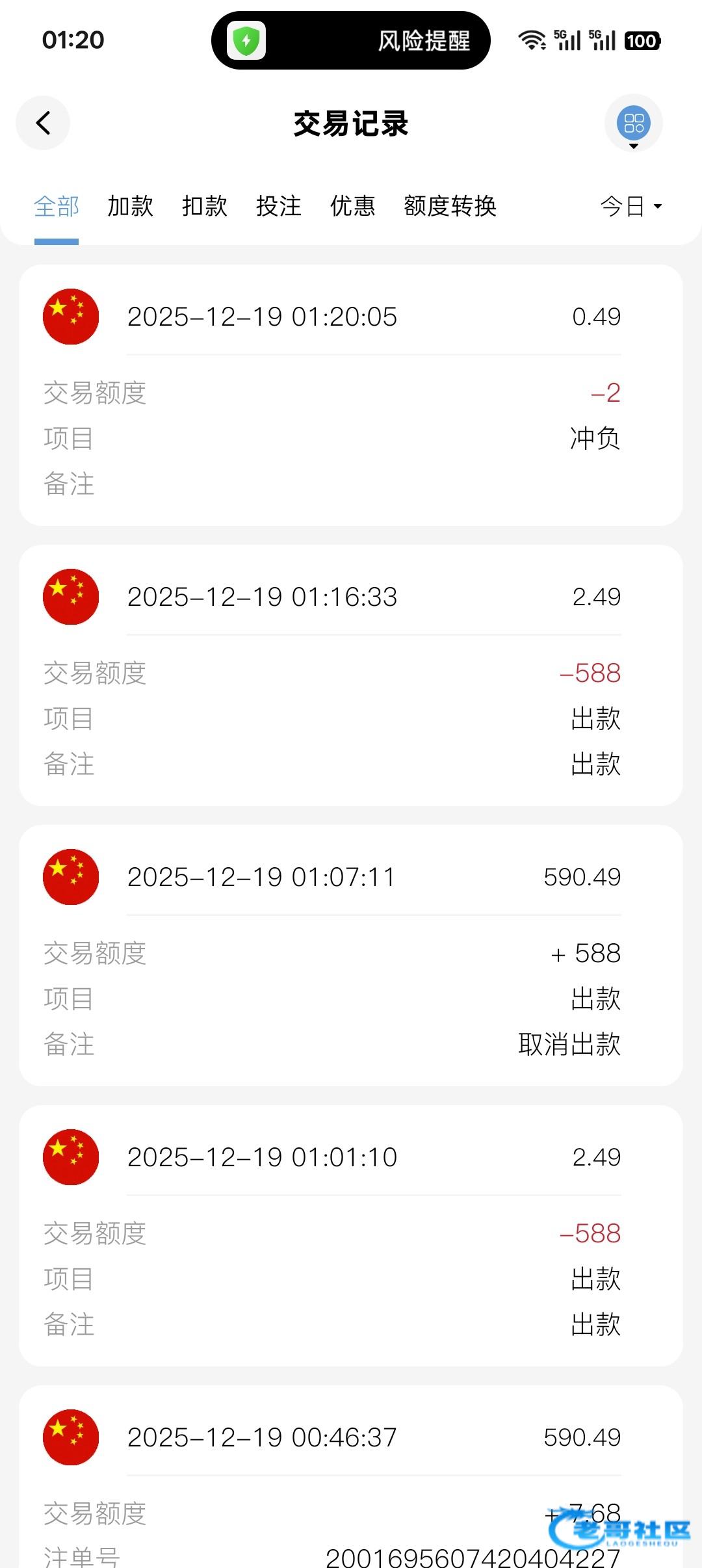Image resolution: width=702 pixels, height=1568 pixels.
Task: Go back from 交易记录 page
Action: (x=43, y=123)
